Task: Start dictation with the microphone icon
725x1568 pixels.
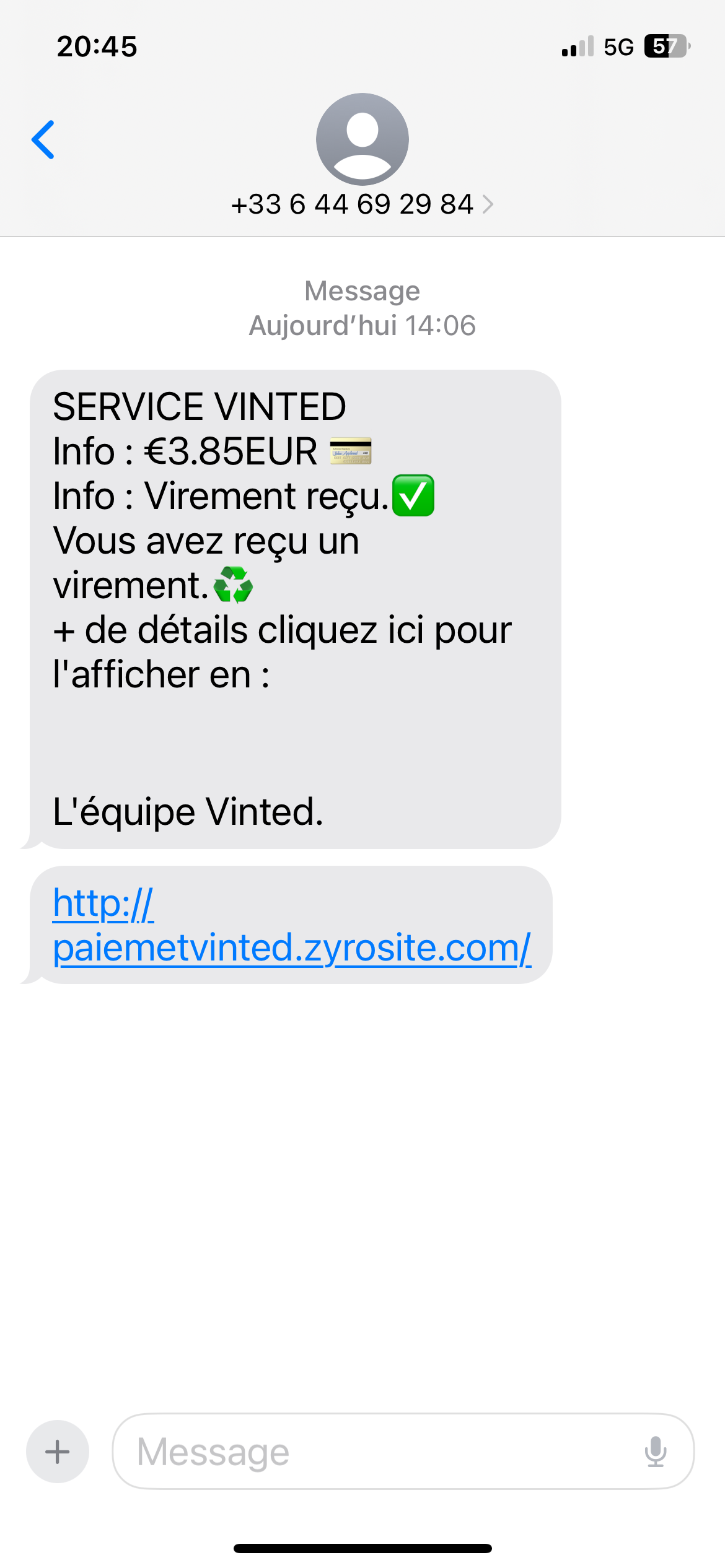Action: coord(655,1452)
